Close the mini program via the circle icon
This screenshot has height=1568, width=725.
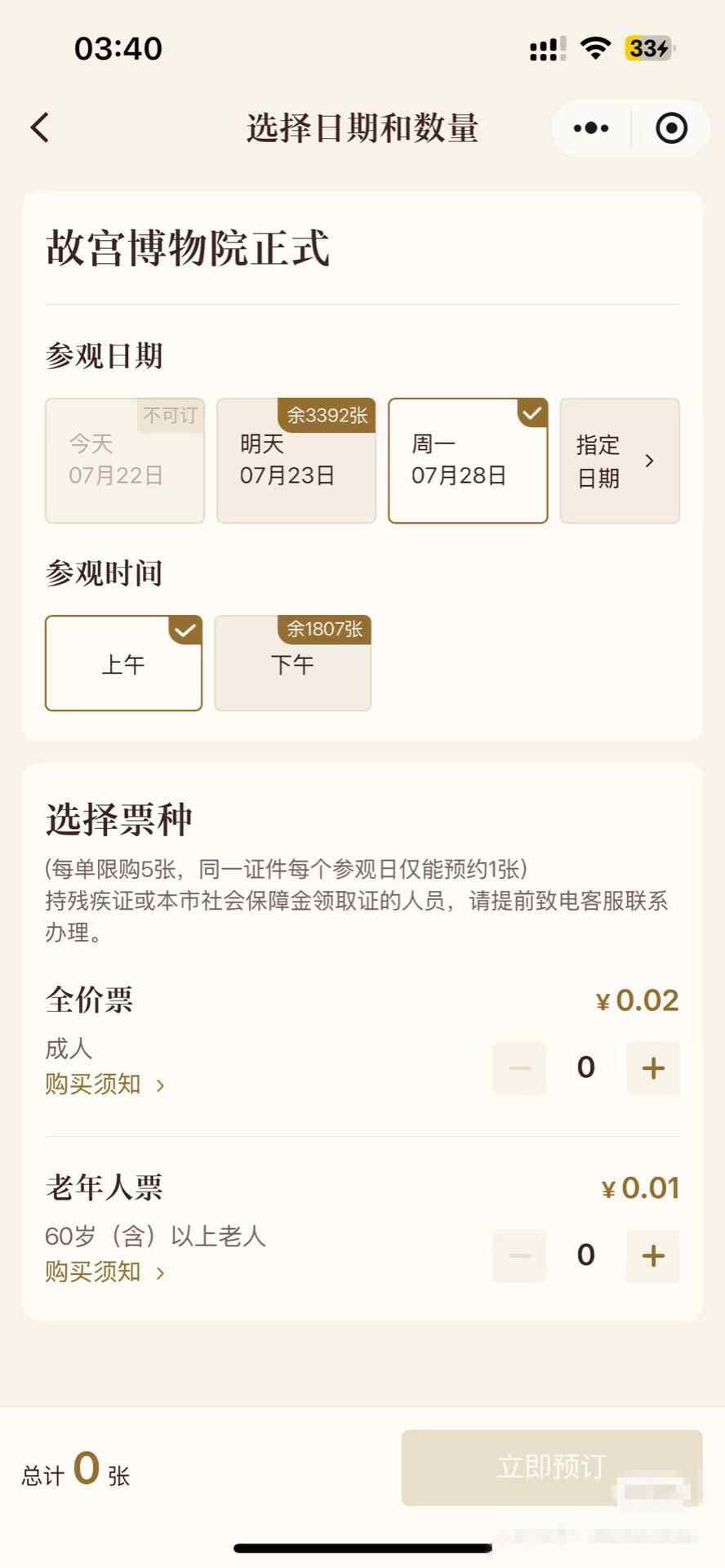point(671,128)
